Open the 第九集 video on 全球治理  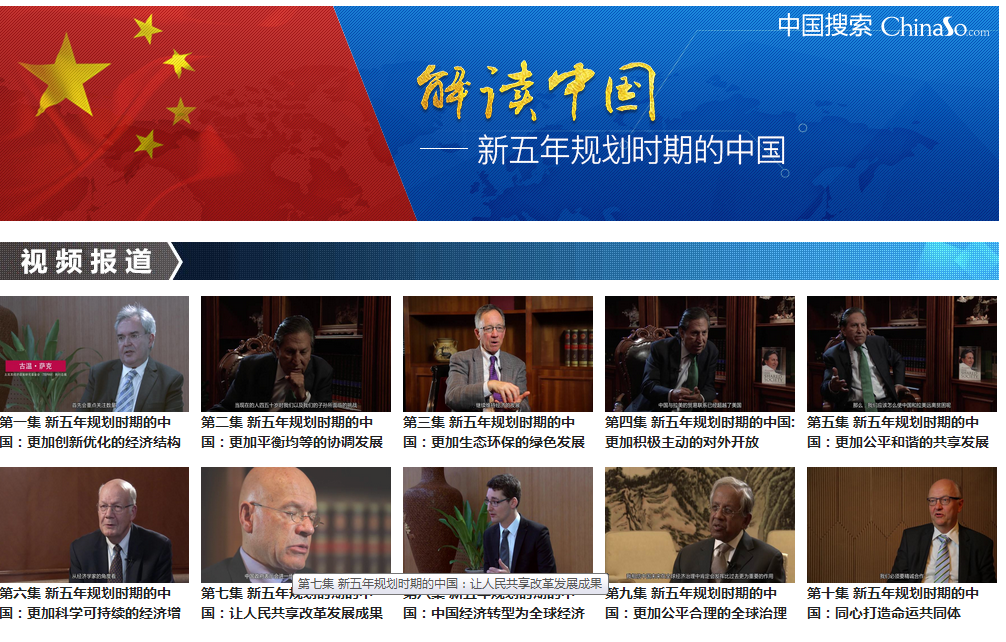[700, 524]
